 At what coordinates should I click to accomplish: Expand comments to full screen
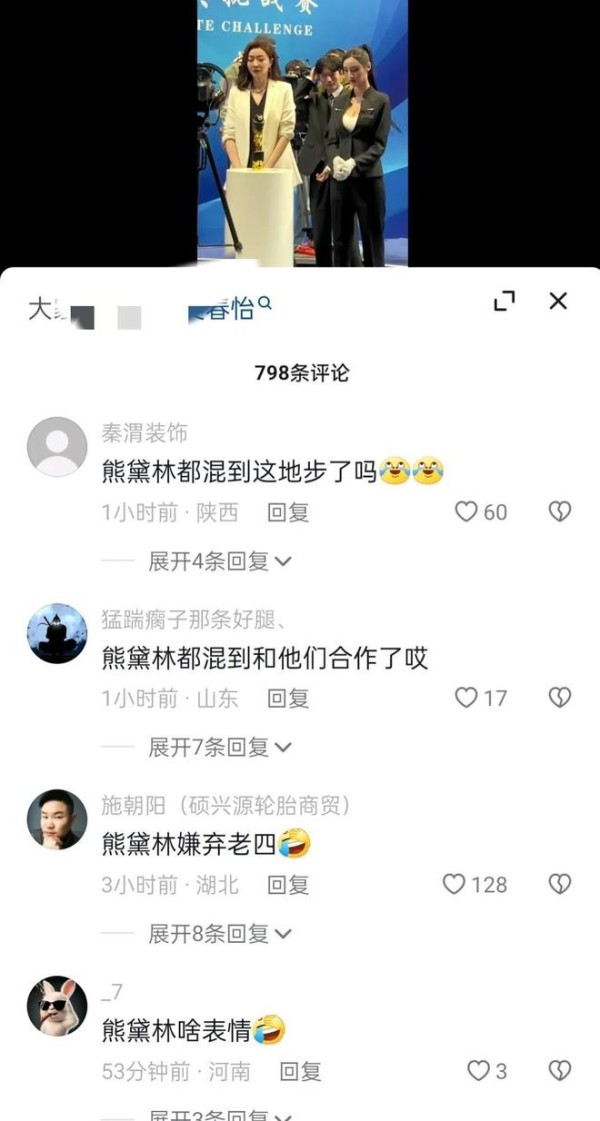tap(505, 301)
